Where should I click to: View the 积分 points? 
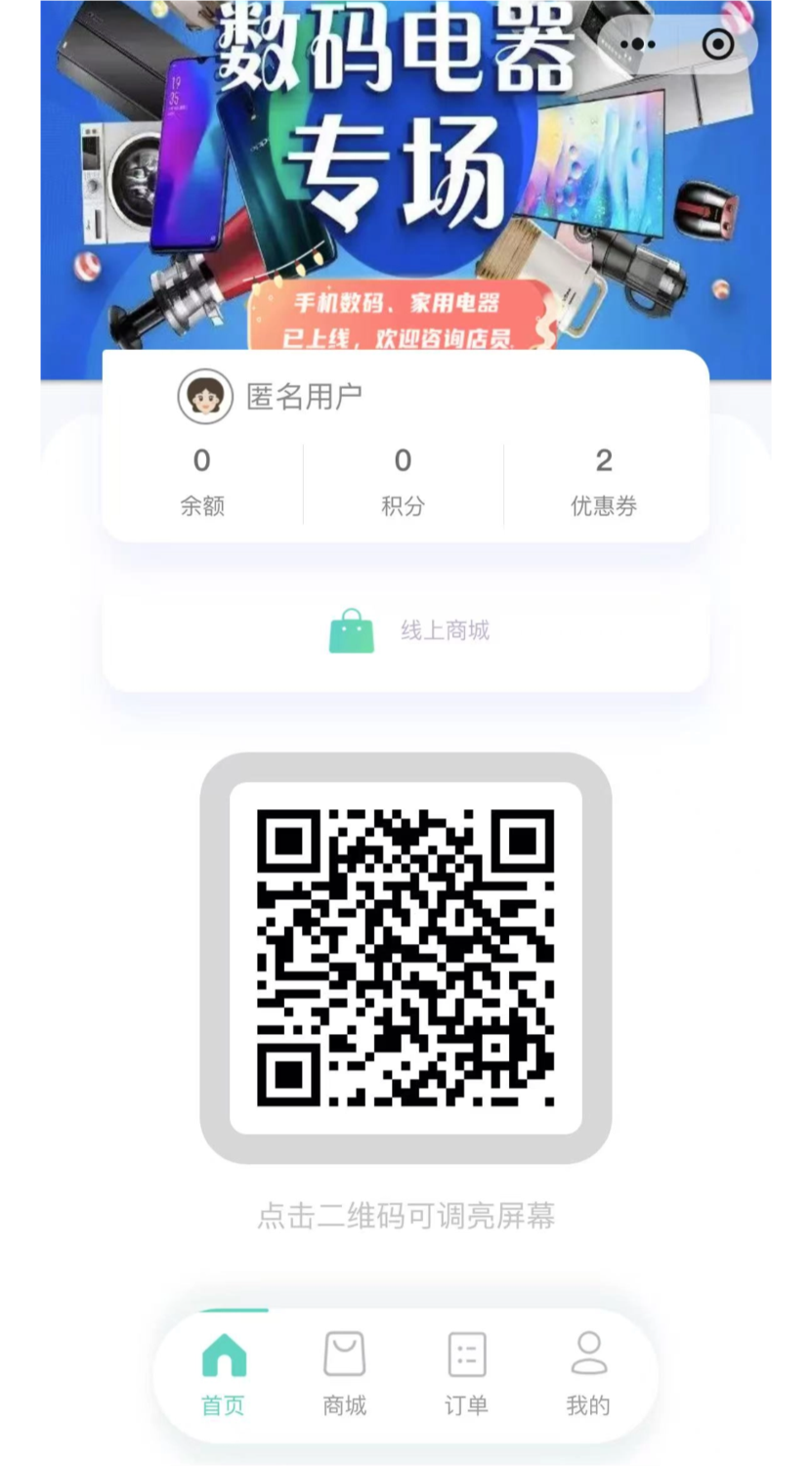(x=403, y=481)
